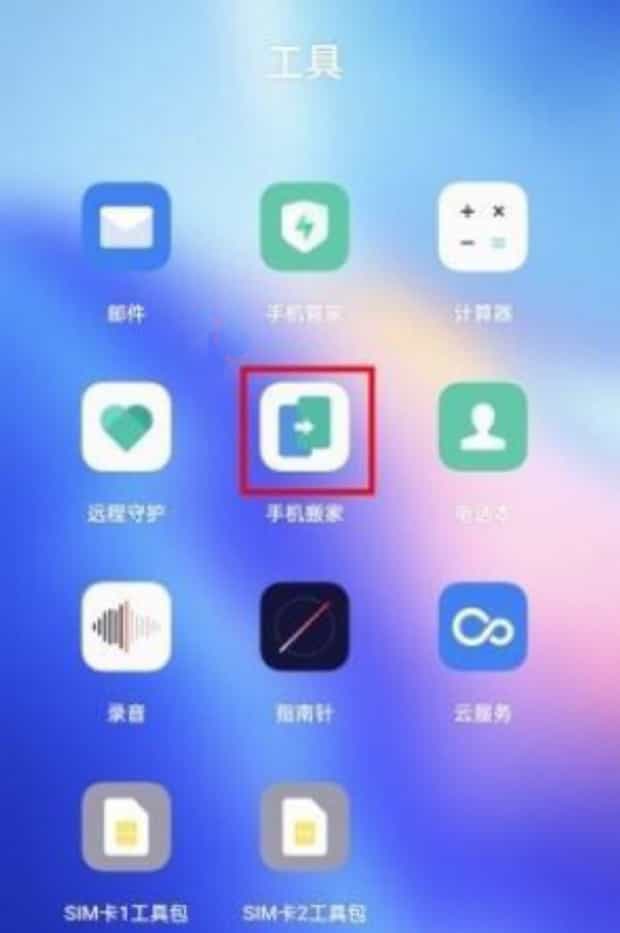Screen dimensions: 620x933
Task: Launch the 手机搬家 phone clone app
Action: pyautogui.click(x=304, y=427)
